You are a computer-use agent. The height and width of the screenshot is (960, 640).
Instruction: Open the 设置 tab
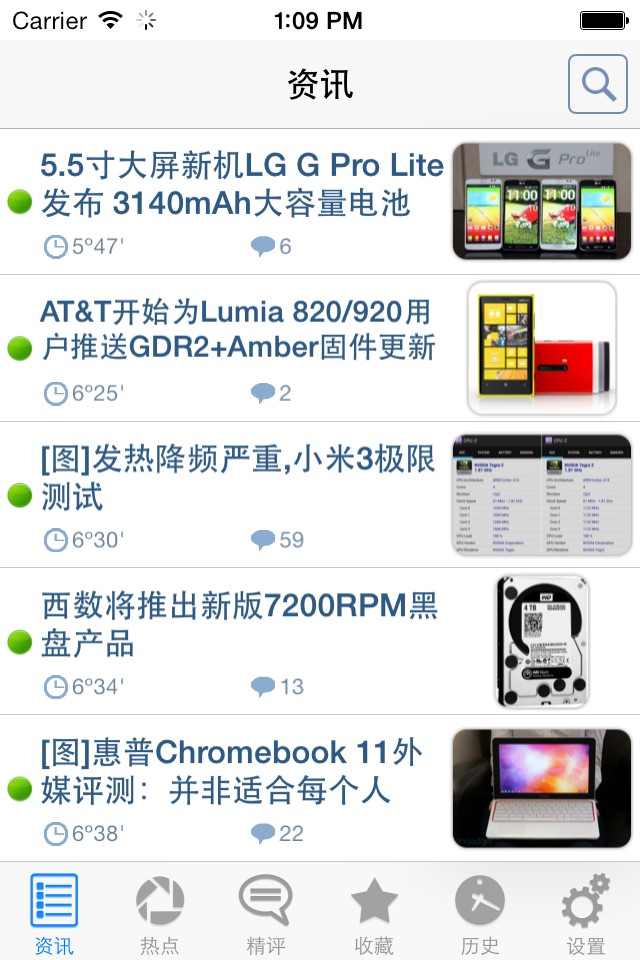586,913
